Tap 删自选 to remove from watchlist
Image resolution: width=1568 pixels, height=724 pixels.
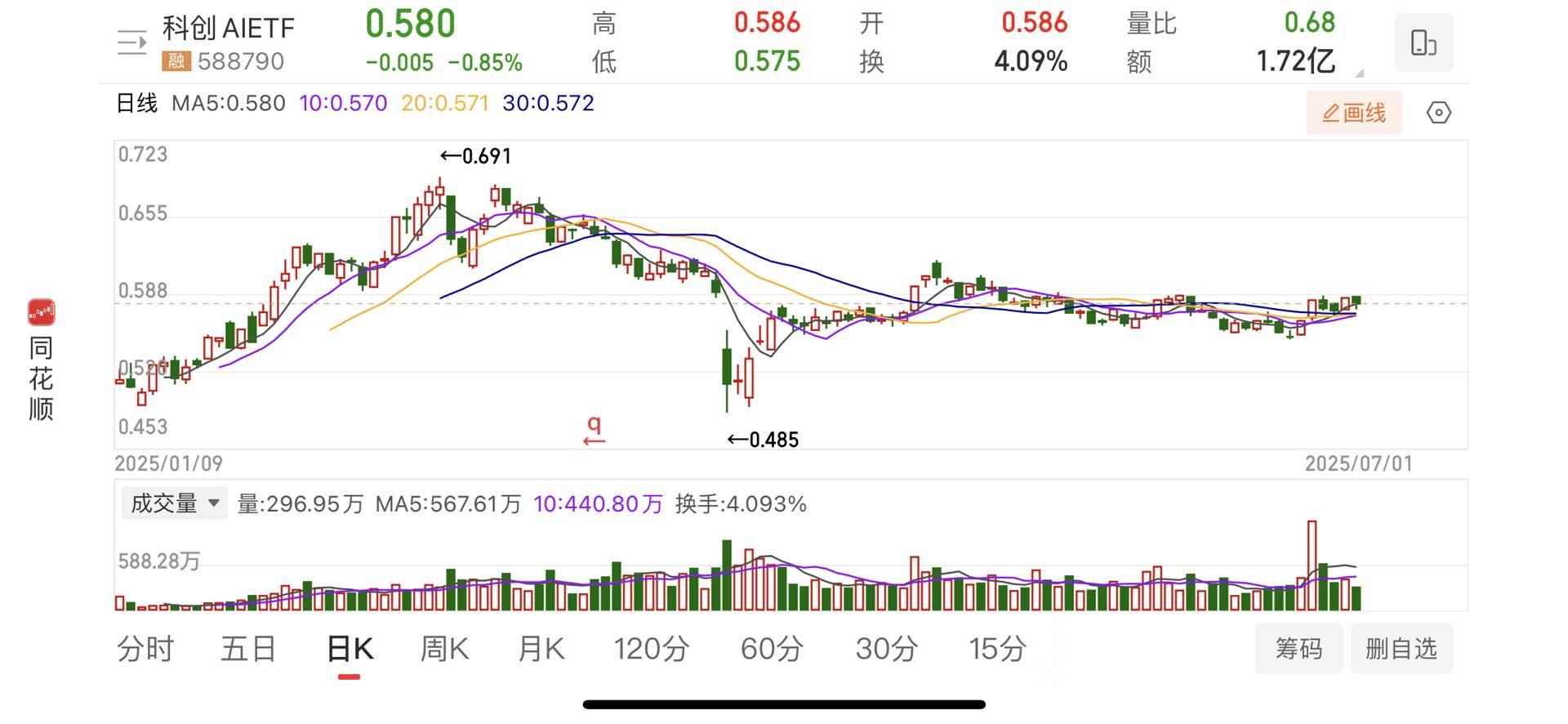[1401, 649]
